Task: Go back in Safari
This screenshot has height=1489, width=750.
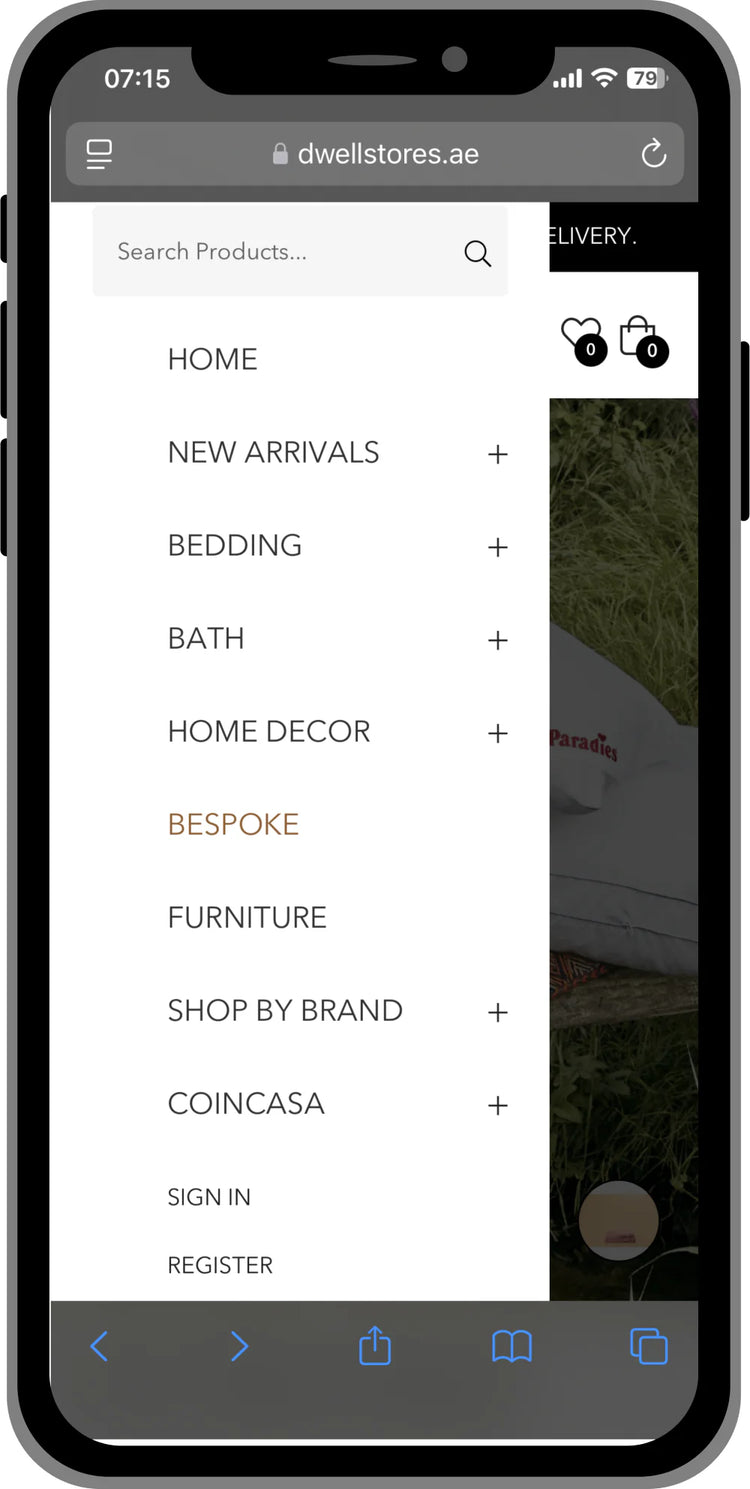Action: click(x=99, y=1346)
